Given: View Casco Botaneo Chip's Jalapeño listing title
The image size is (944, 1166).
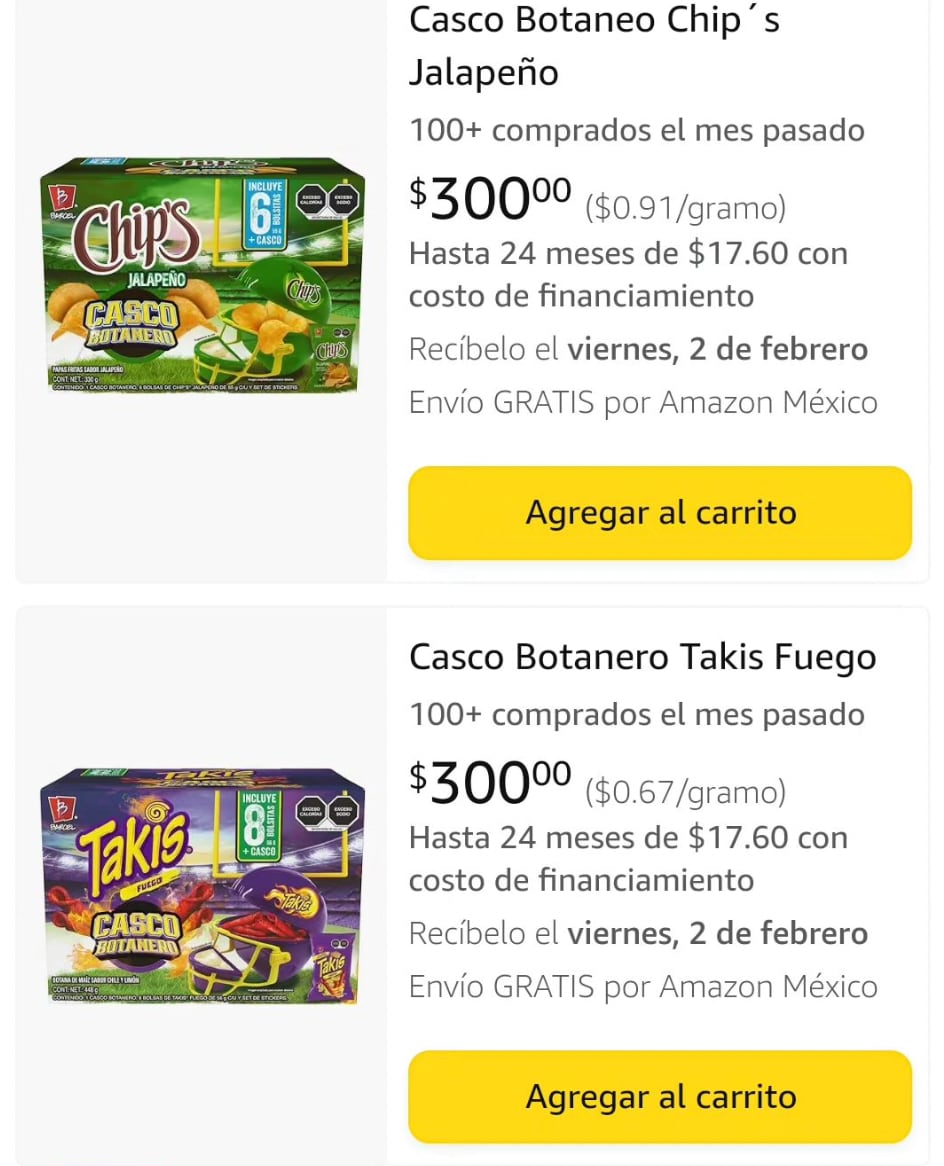Looking at the screenshot, I should pos(594,46).
